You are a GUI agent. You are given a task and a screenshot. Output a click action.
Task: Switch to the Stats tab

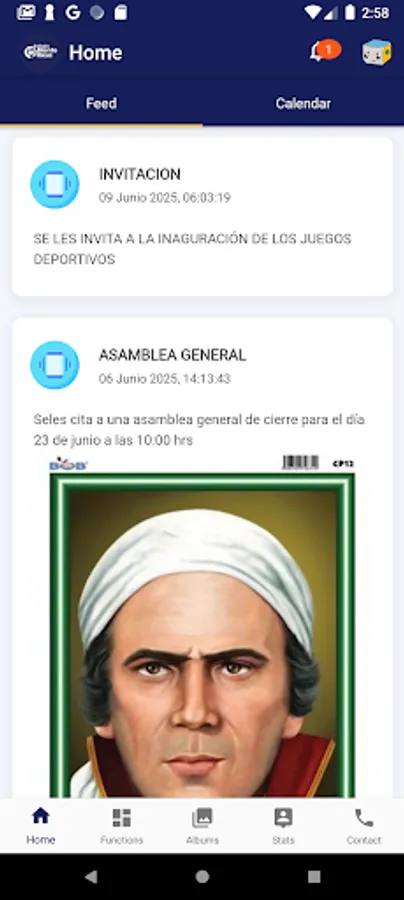(283, 827)
